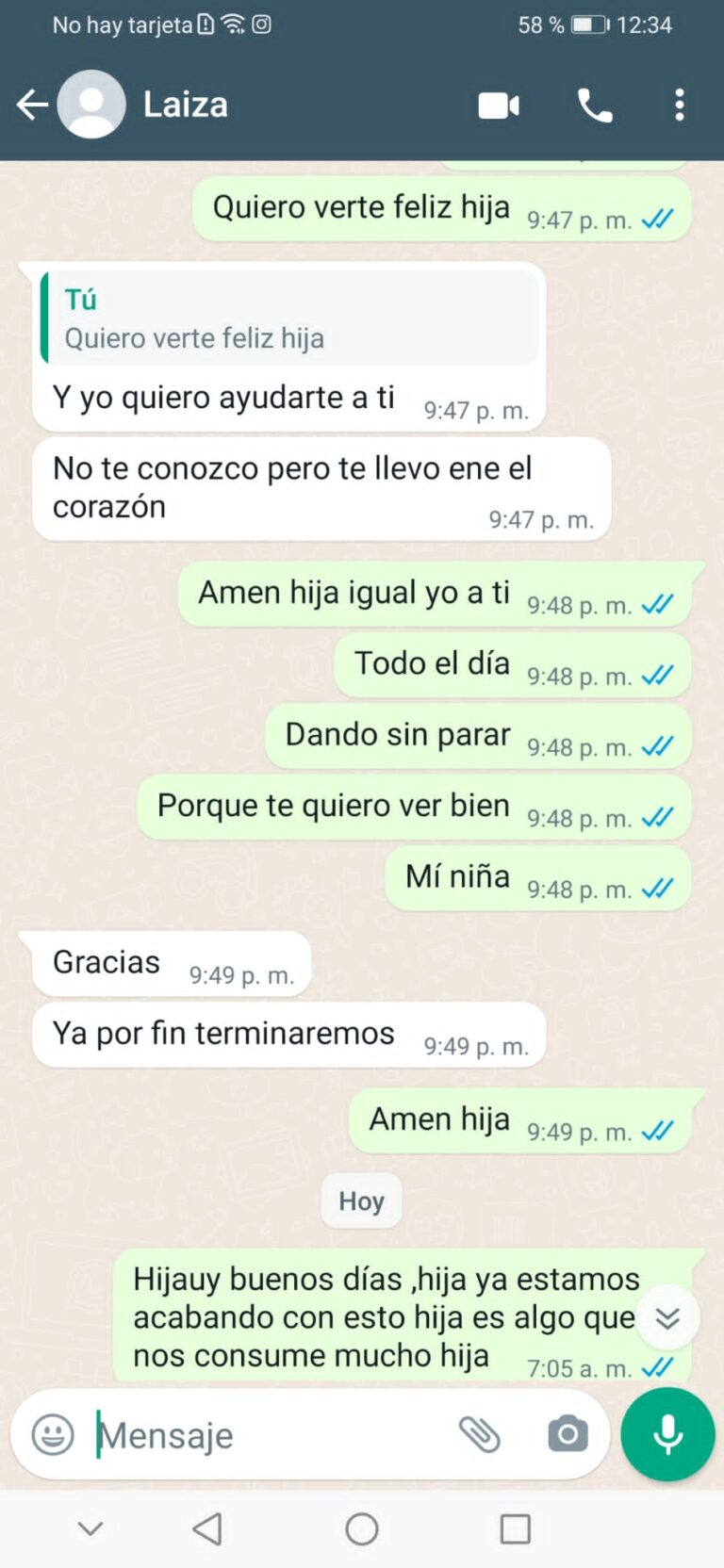
Task: Go back to the chat list
Action: (32, 105)
